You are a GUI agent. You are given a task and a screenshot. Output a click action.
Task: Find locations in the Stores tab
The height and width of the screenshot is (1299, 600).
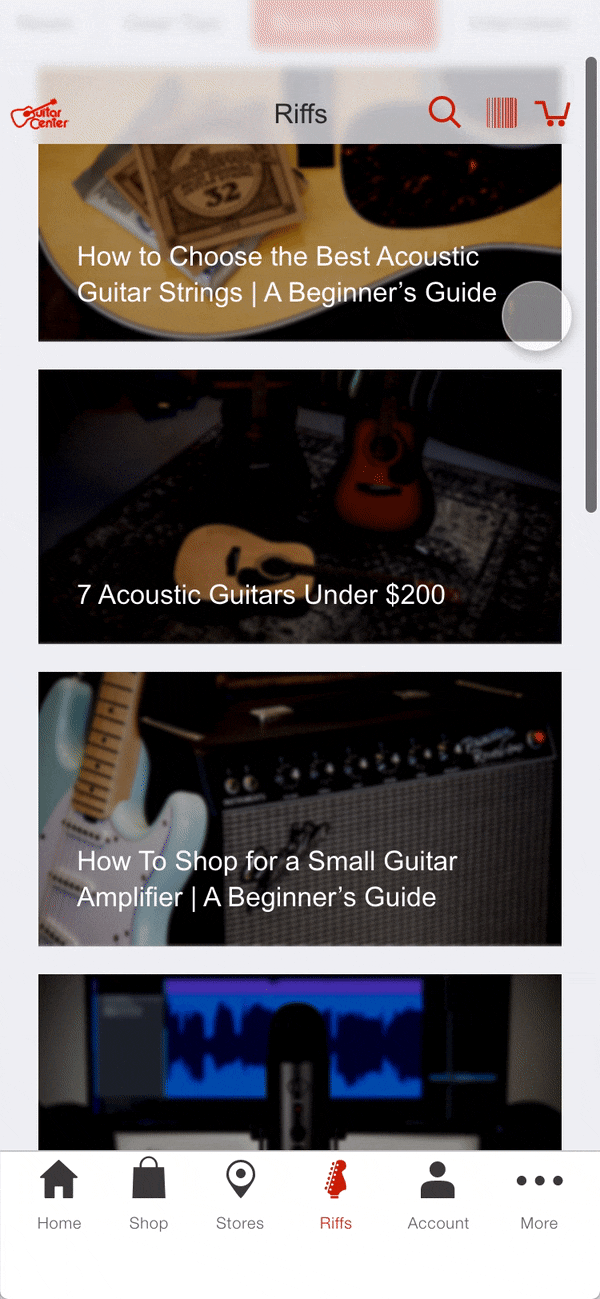[x=240, y=1193]
